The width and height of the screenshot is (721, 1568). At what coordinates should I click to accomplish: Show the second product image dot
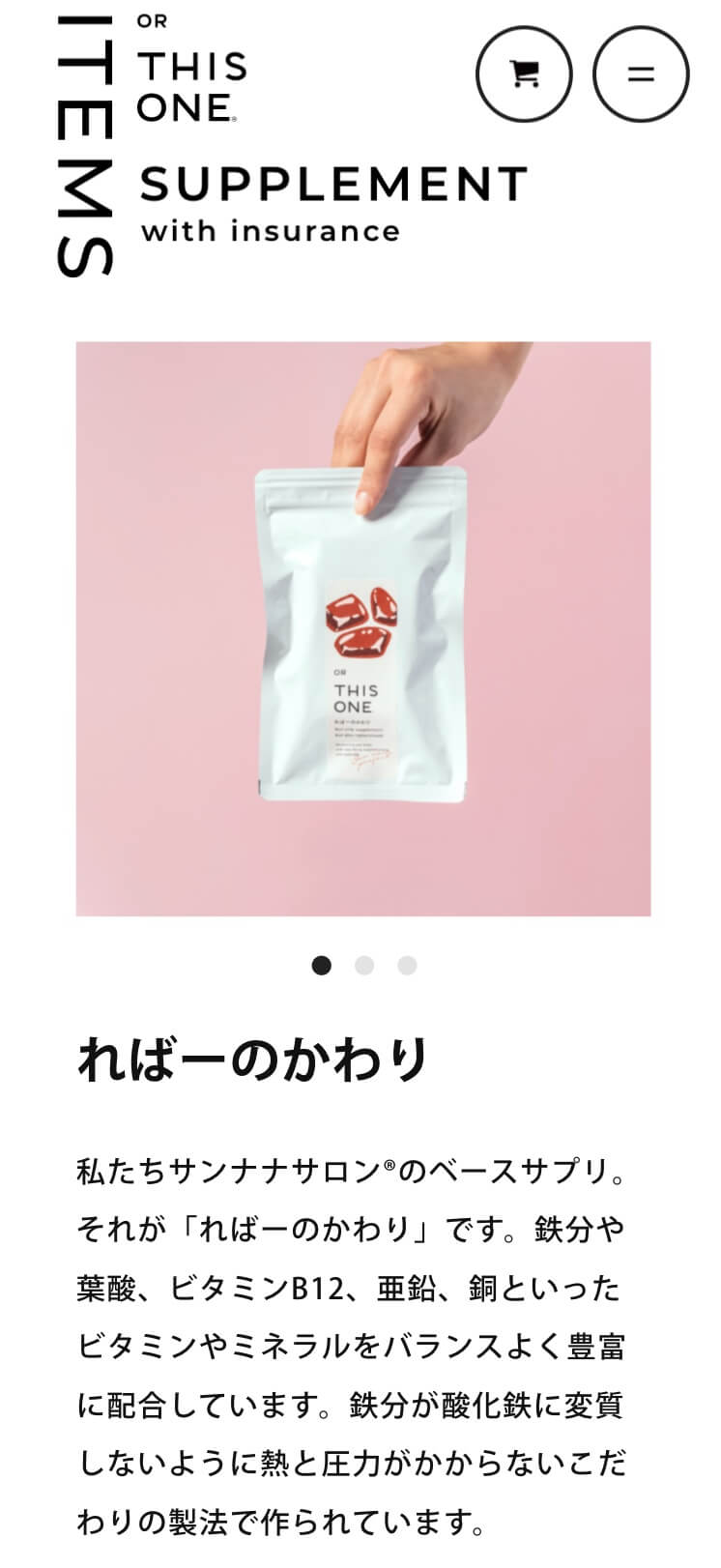coord(364,965)
